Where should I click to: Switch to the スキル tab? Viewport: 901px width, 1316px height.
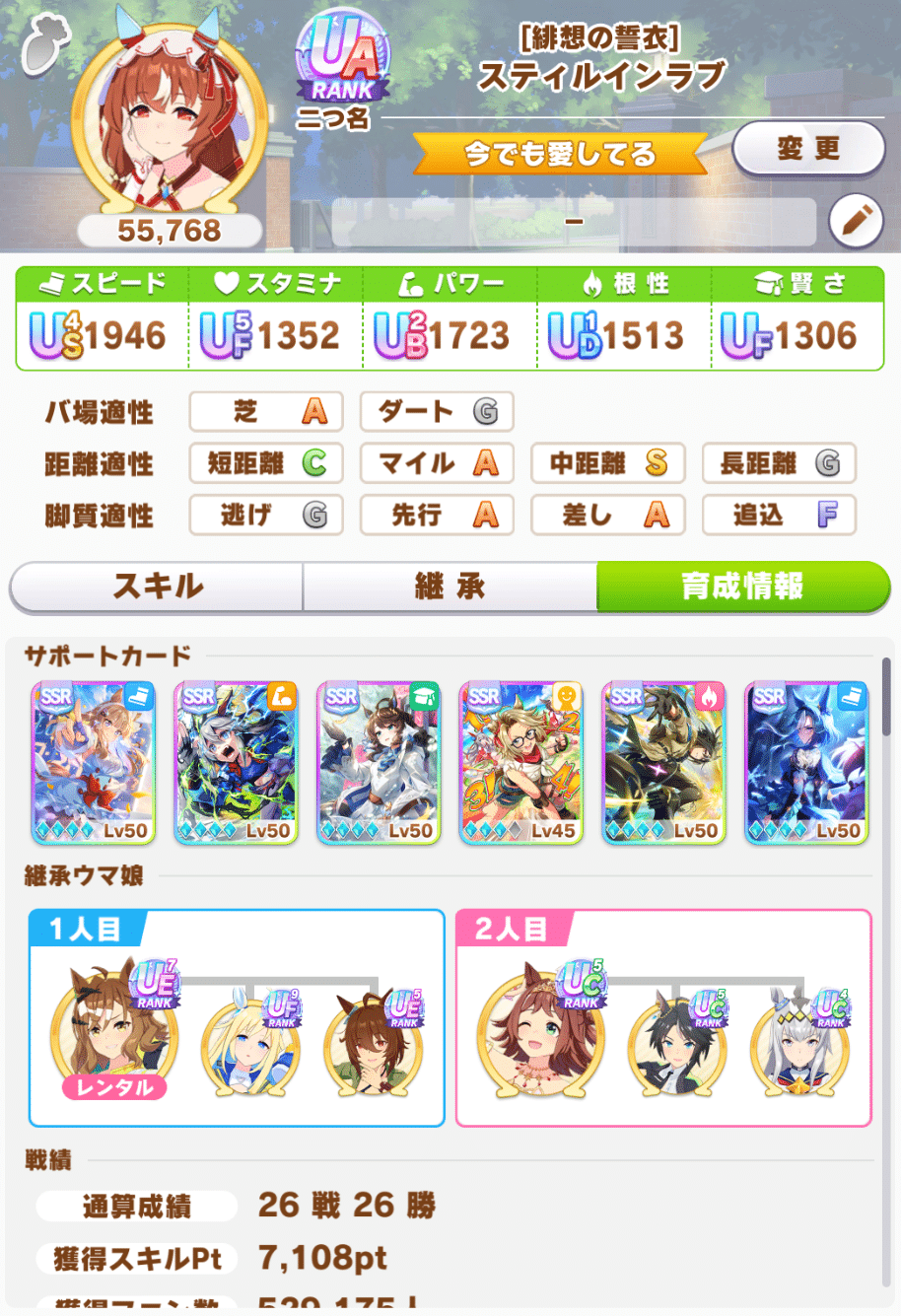click(x=158, y=587)
